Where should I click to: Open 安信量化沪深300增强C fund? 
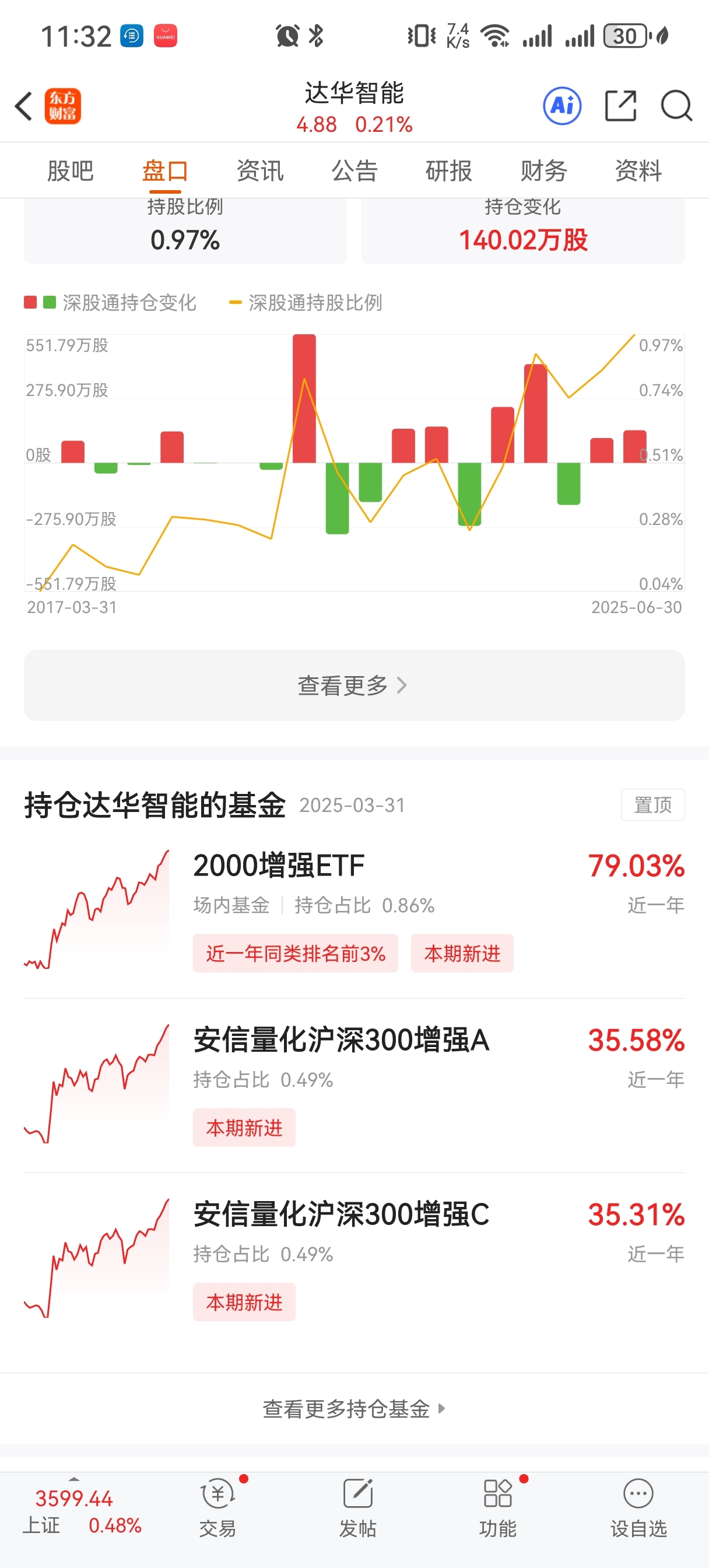(354, 1259)
